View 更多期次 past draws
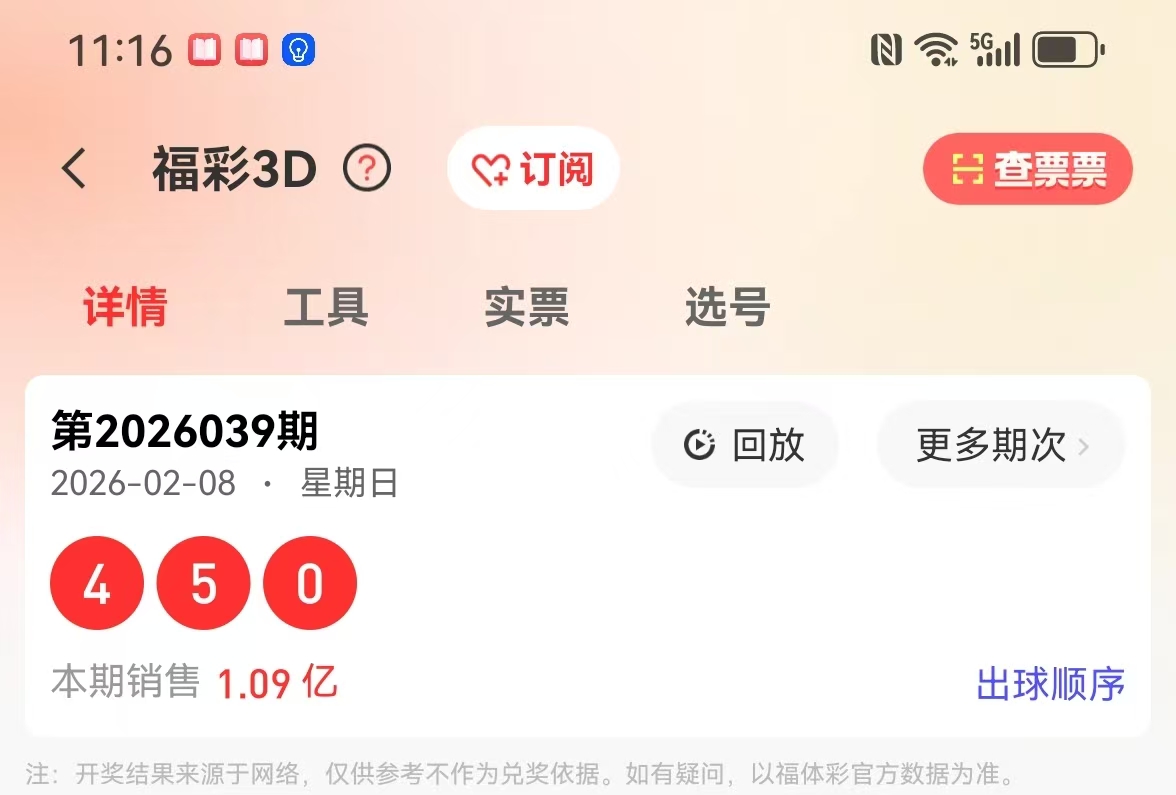The image size is (1176, 795). (1001, 445)
